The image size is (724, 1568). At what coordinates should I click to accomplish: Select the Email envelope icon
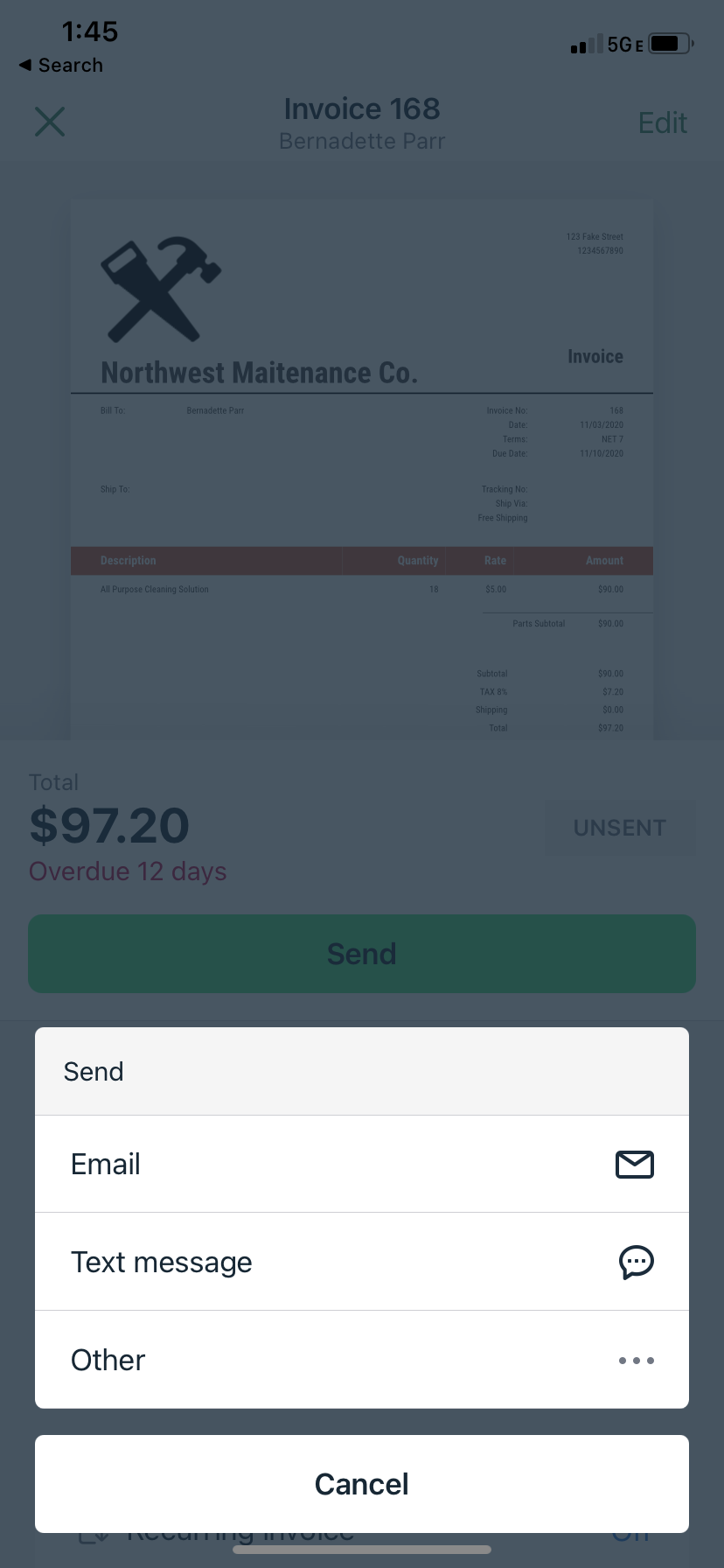[634, 1164]
